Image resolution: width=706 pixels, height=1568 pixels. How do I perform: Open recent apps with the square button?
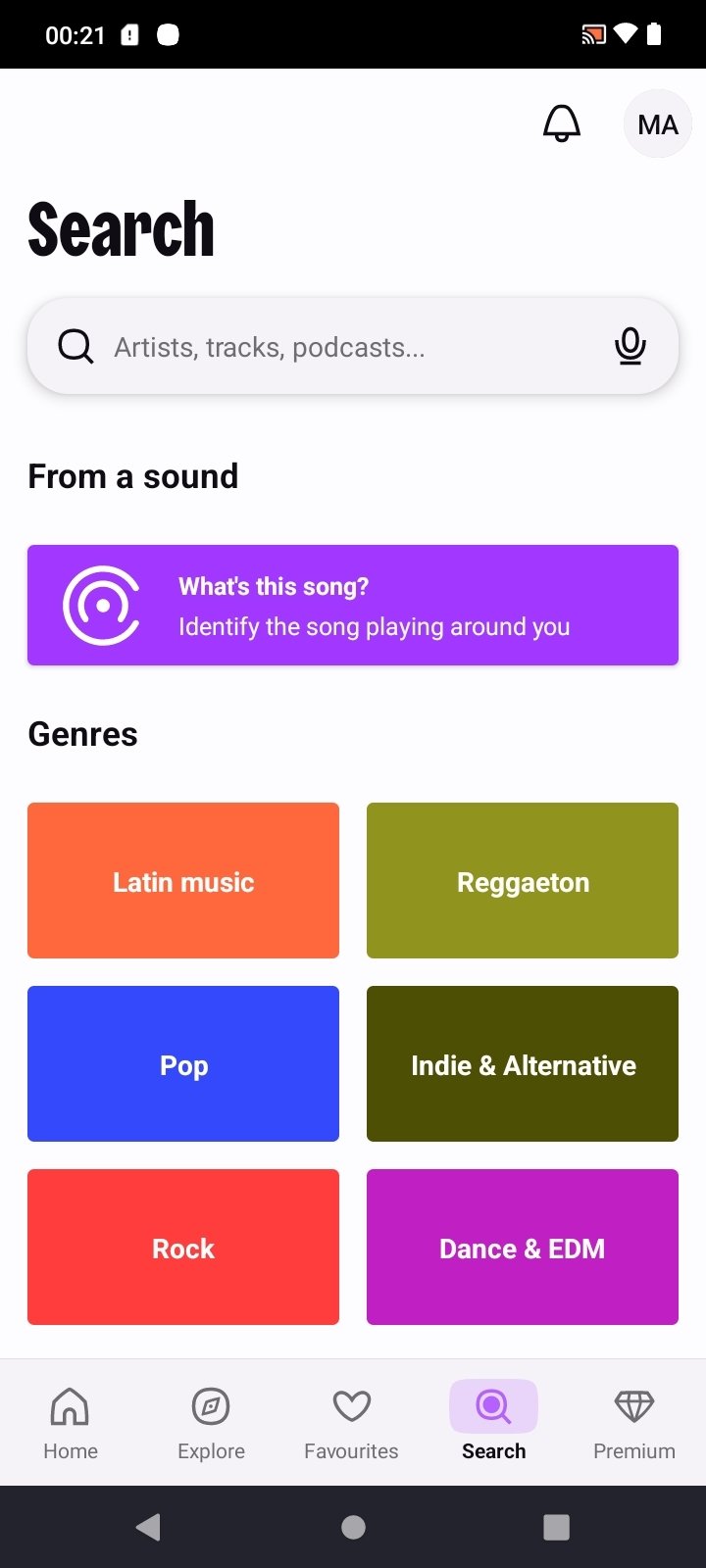(x=556, y=1527)
